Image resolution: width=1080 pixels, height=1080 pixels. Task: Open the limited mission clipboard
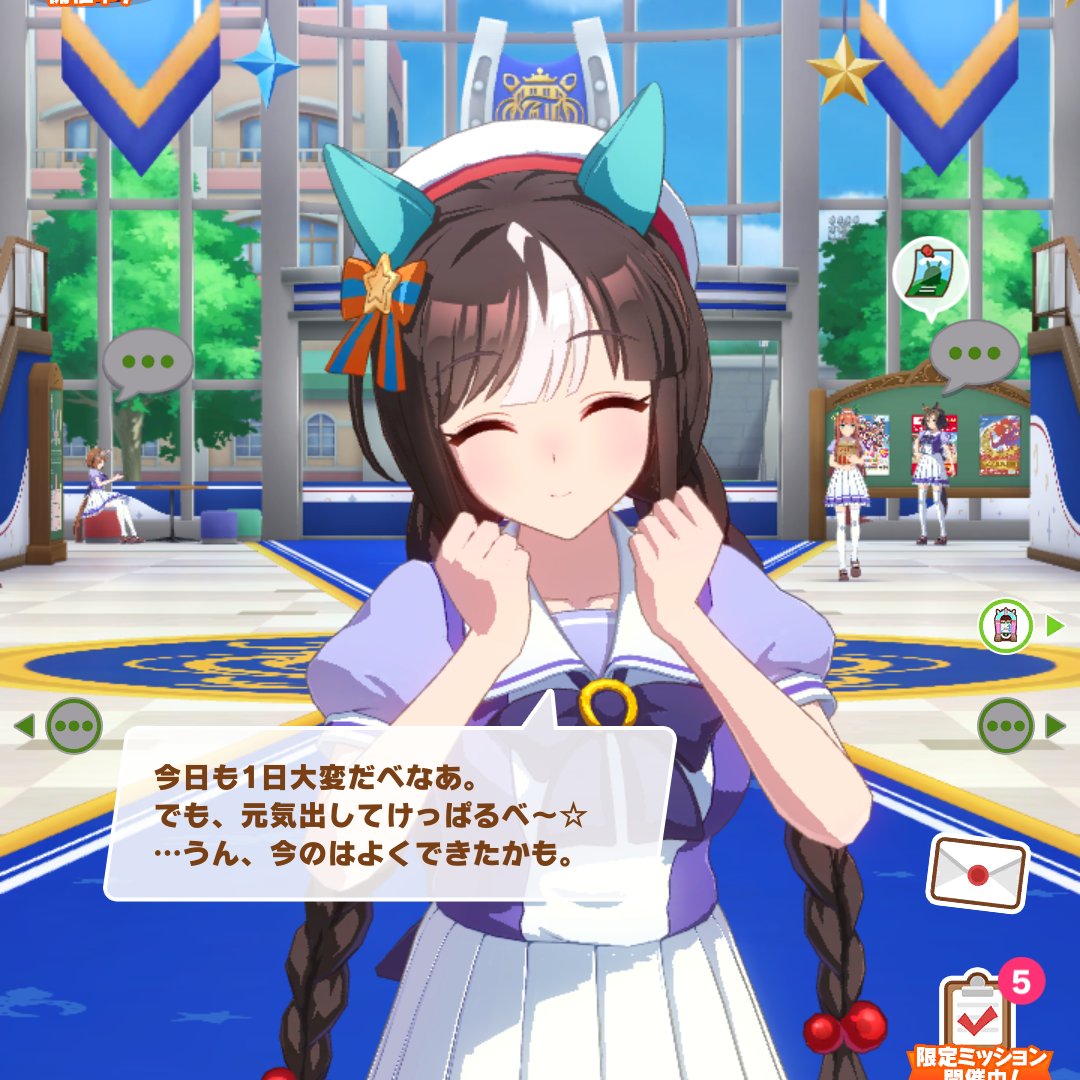pyautogui.click(x=978, y=1020)
